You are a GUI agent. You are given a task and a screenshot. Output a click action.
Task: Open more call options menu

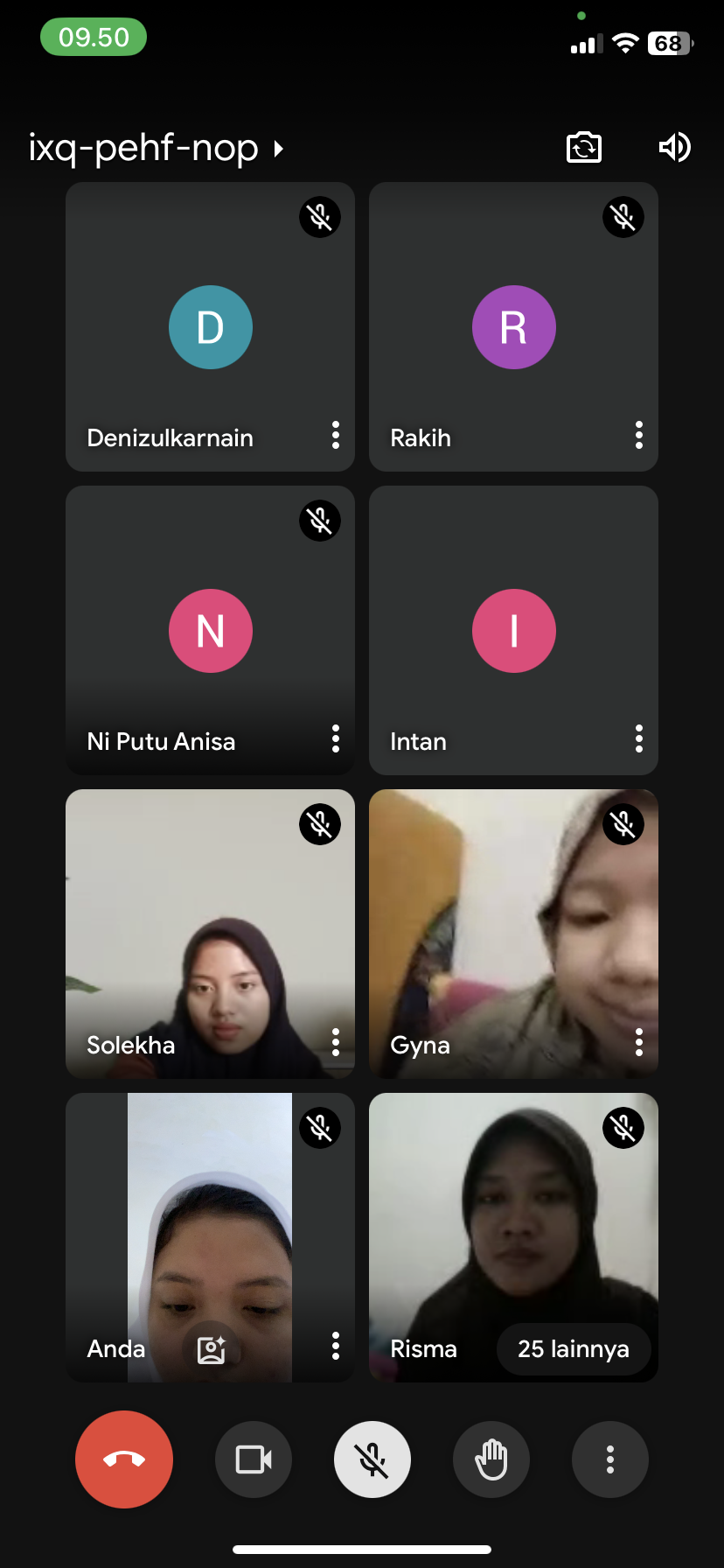[610, 1459]
